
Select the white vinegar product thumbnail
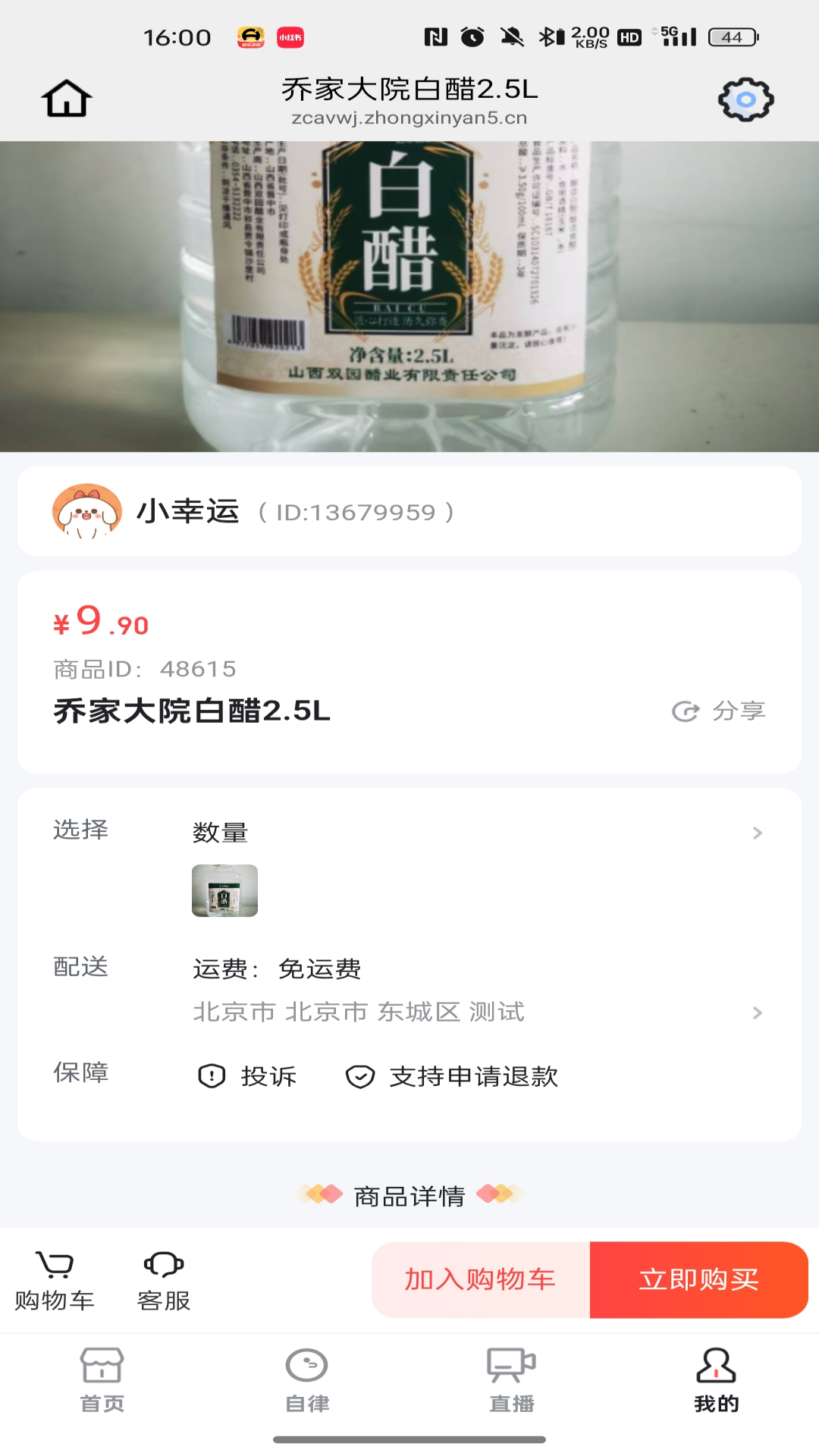225,893
